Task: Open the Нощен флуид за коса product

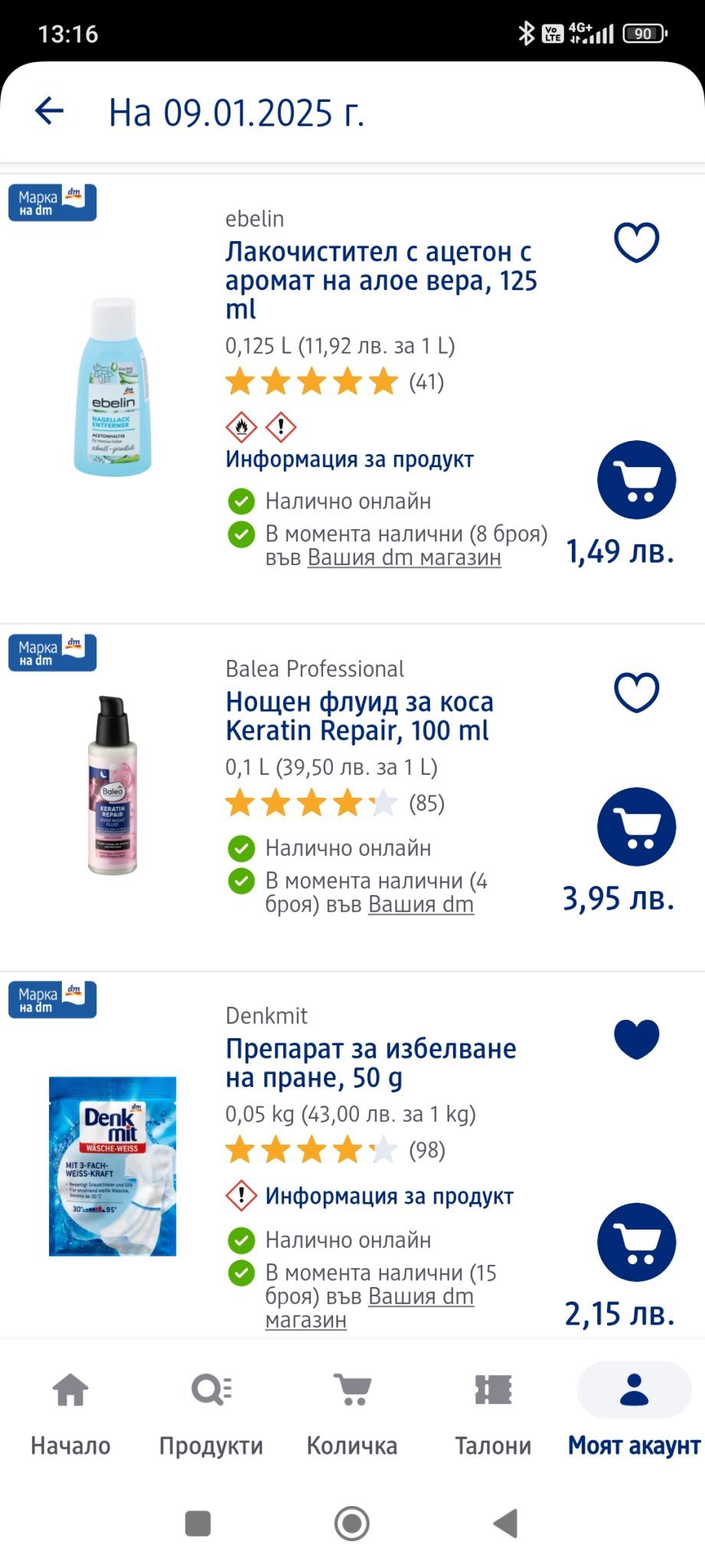Action: point(359,716)
